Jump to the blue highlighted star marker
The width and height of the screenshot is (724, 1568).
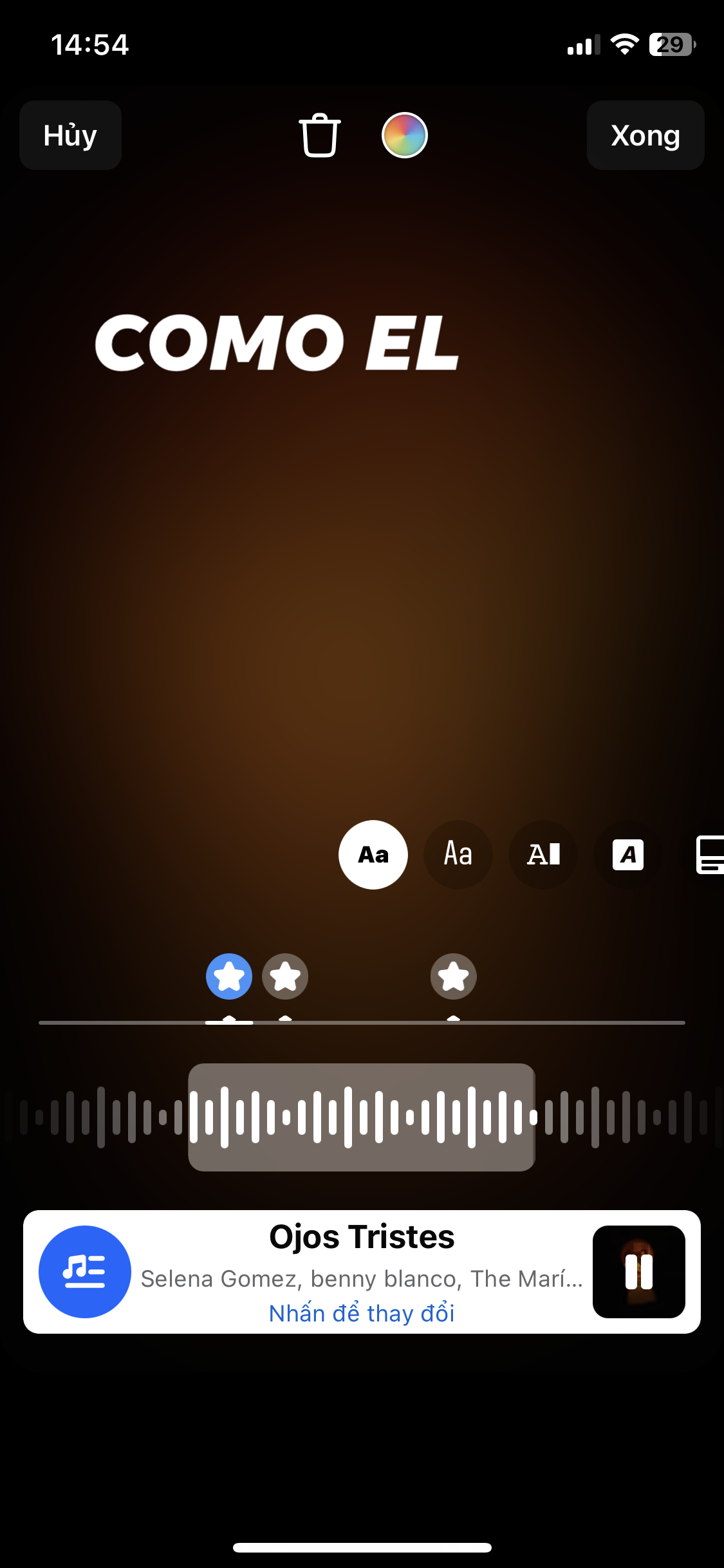point(229,976)
